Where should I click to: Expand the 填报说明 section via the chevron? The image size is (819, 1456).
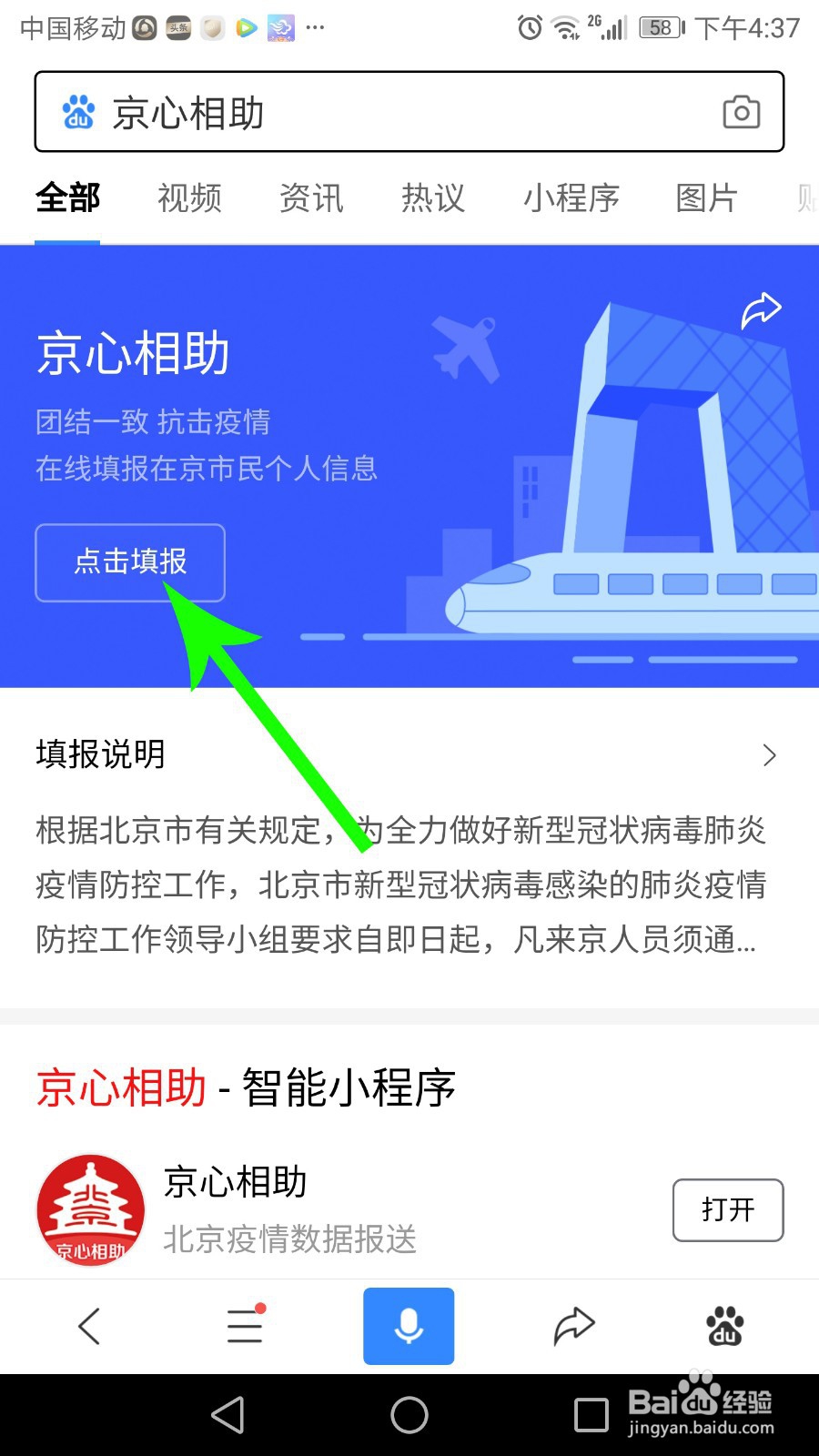[x=769, y=754]
